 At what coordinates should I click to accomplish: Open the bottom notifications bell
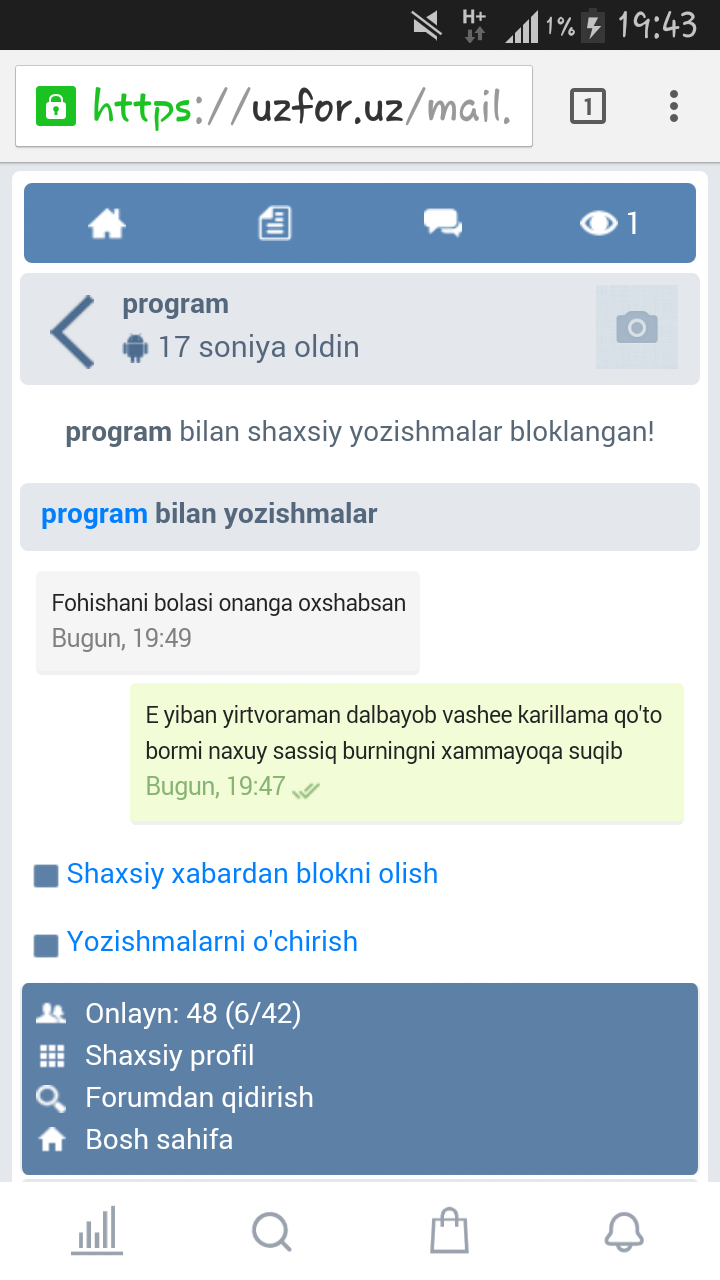click(x=625, y=1231)
